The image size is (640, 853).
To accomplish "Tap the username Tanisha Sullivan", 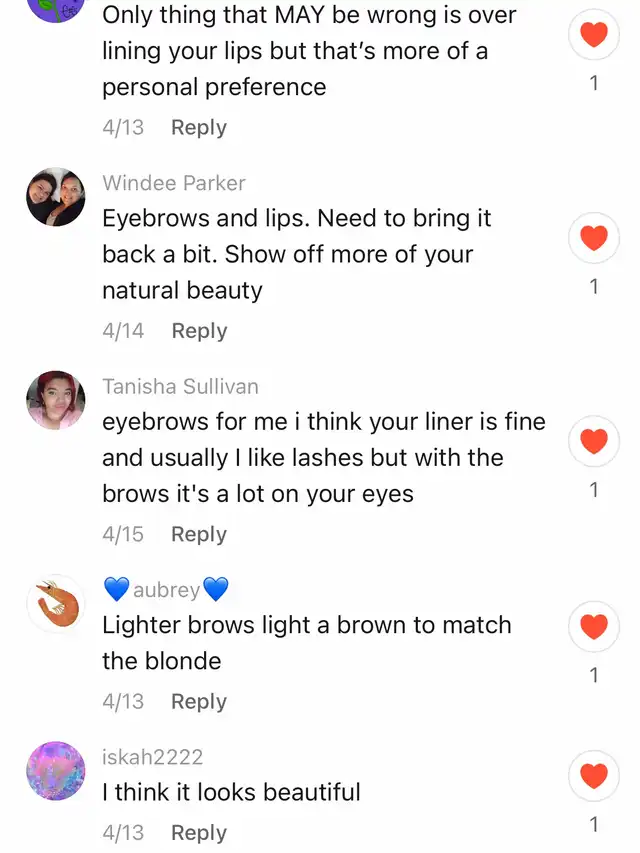I will (180, 386).
